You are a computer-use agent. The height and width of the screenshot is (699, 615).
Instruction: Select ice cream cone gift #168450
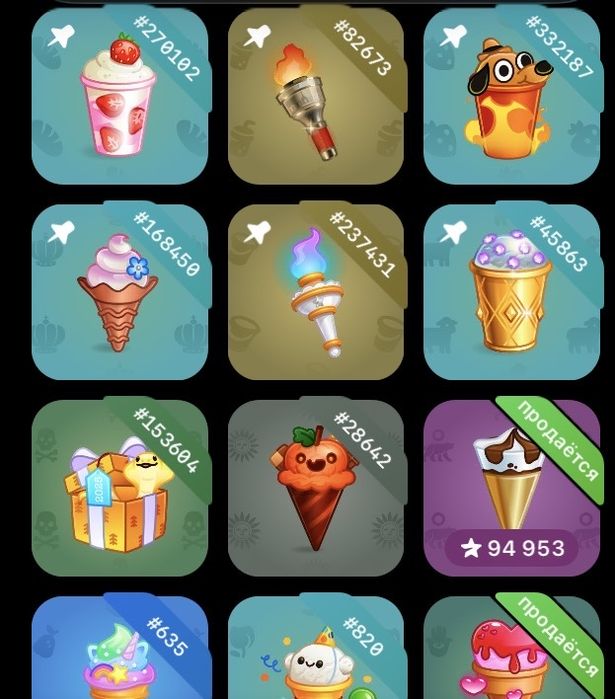tap(119, 293)
